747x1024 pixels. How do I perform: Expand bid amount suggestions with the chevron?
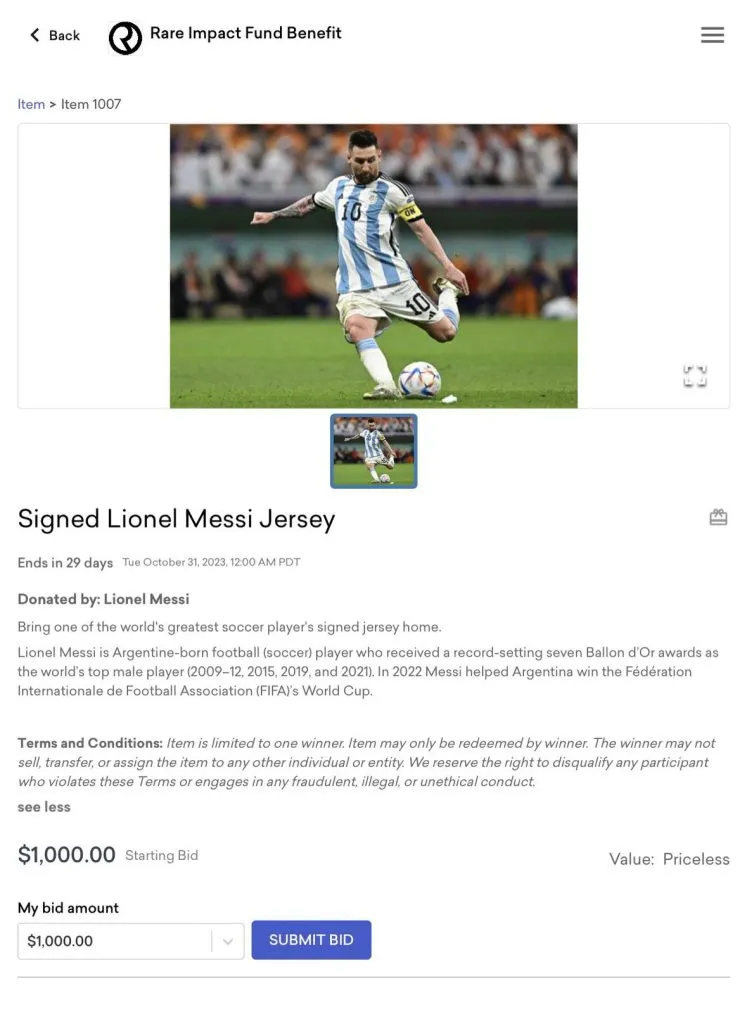click(x=228, y=940)
